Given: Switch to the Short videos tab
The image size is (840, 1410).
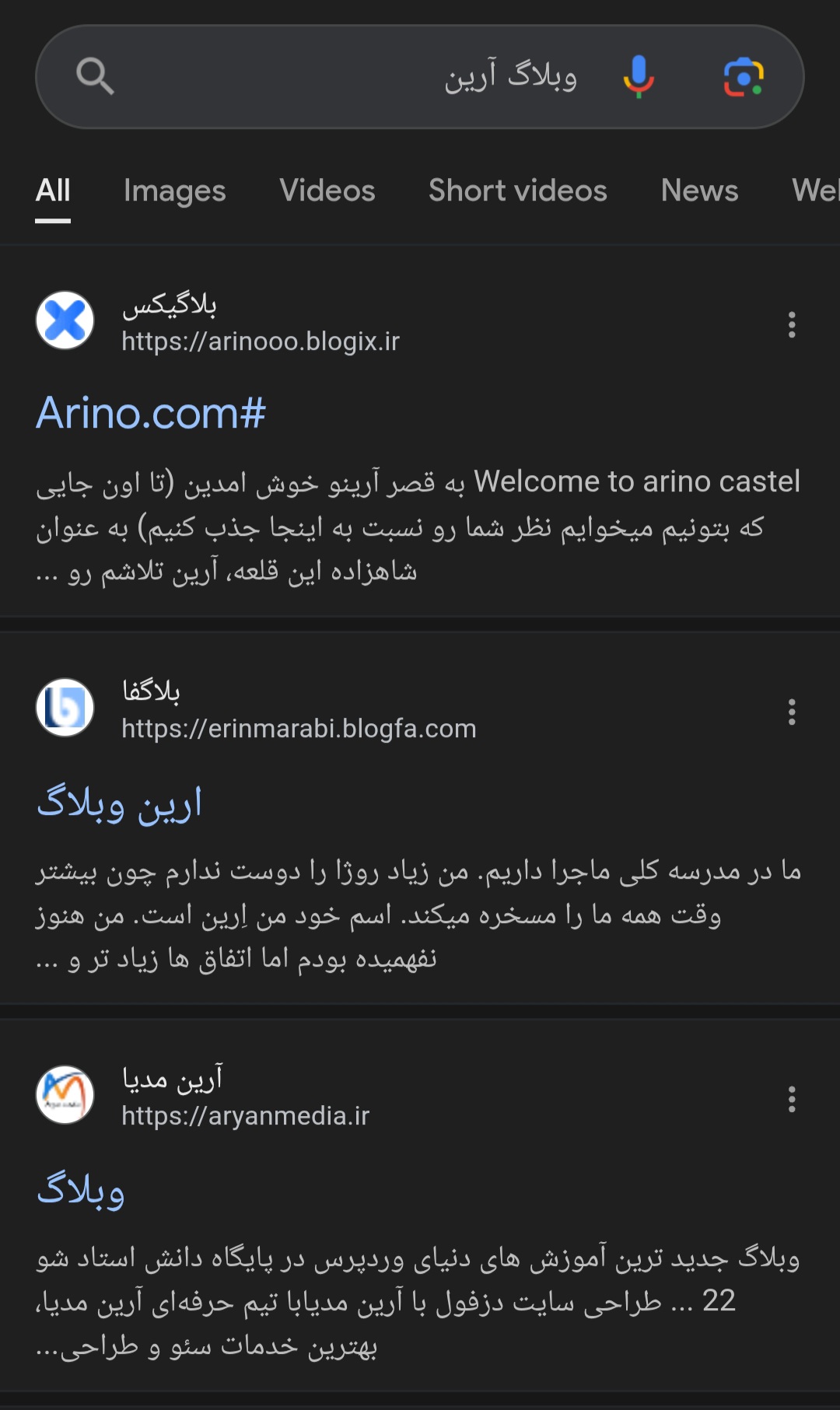Looking at the screenshot, I should click(517, 191).
